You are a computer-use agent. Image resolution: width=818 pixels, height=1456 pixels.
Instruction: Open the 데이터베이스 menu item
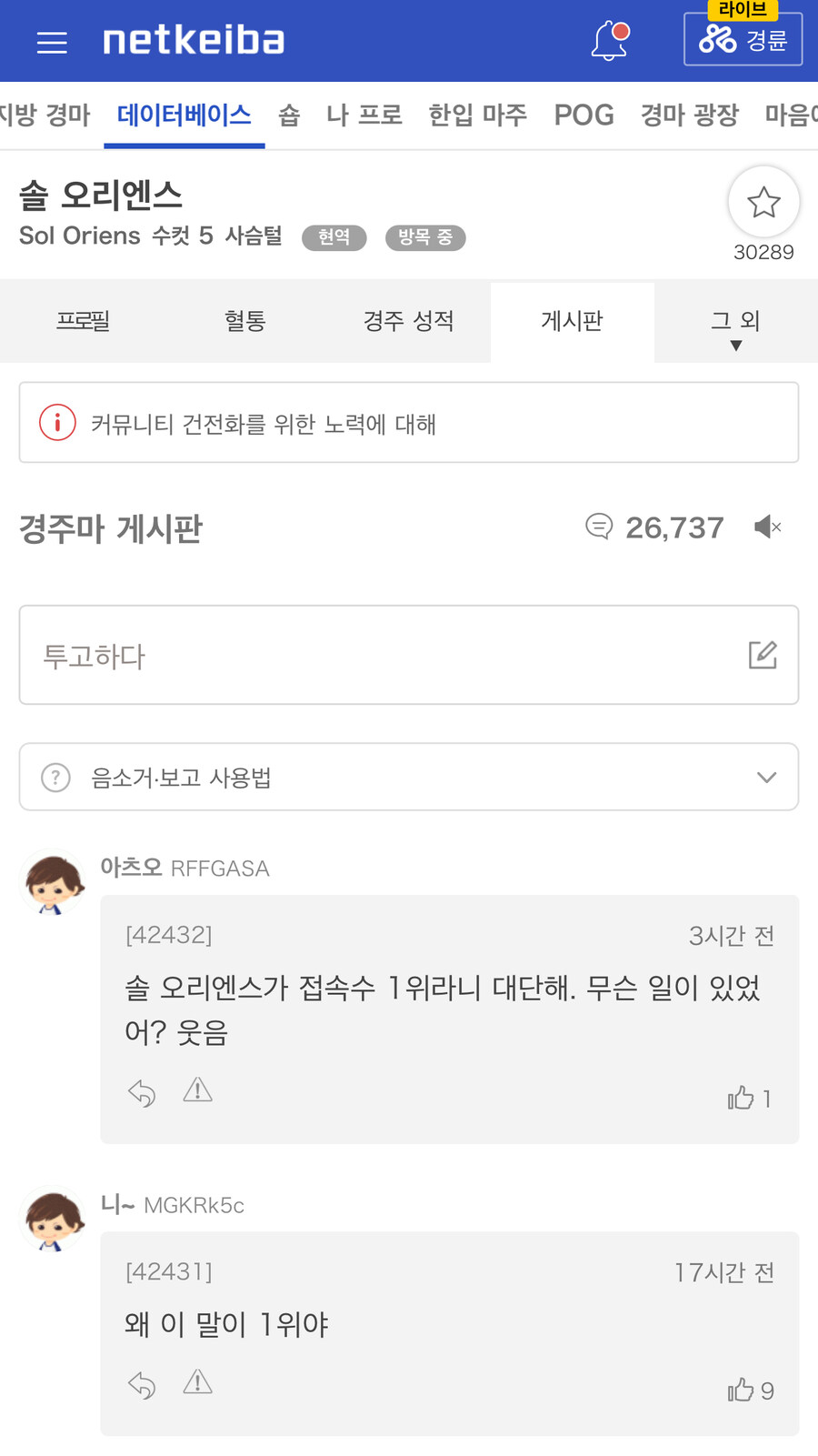184,115
